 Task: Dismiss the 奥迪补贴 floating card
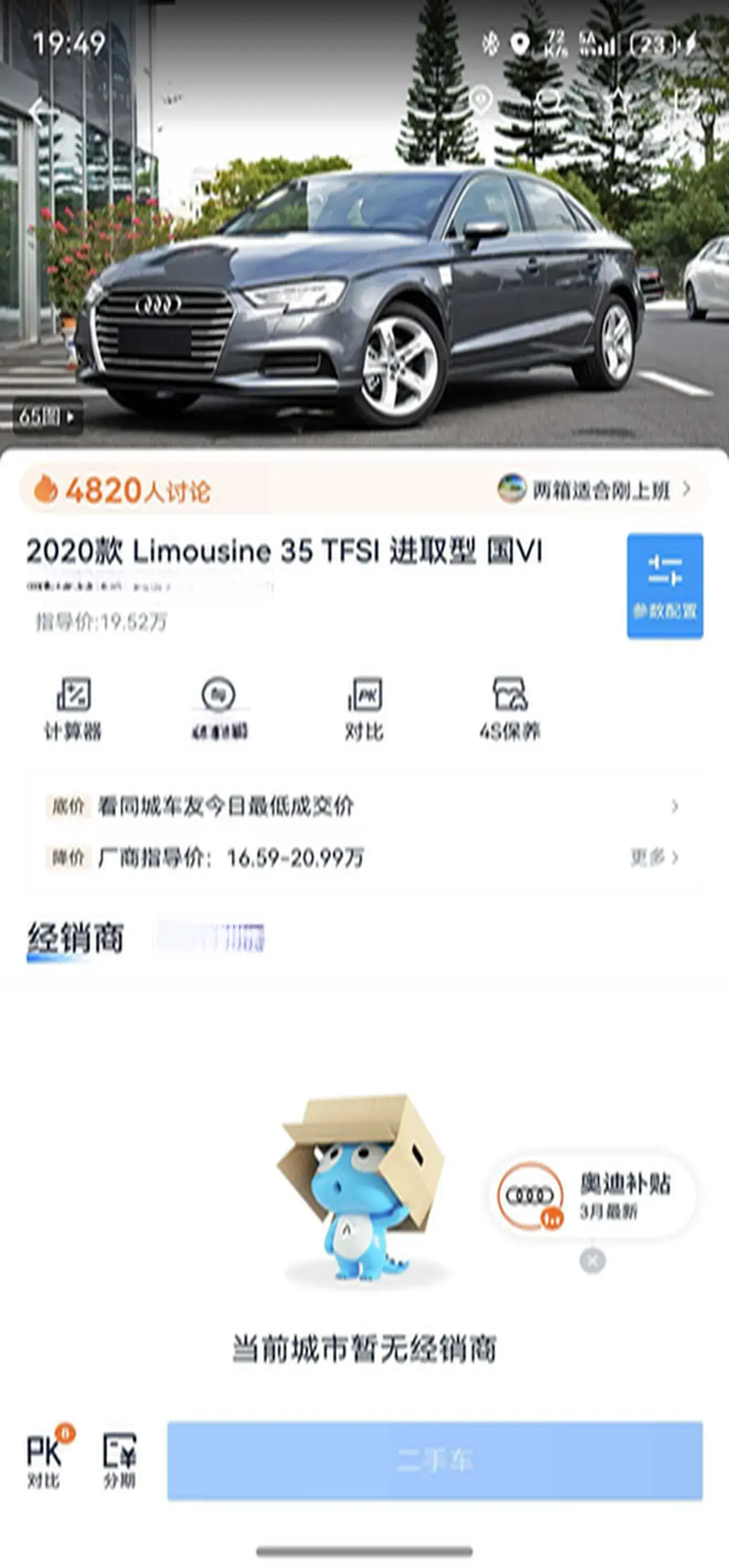click(593, 1261)
